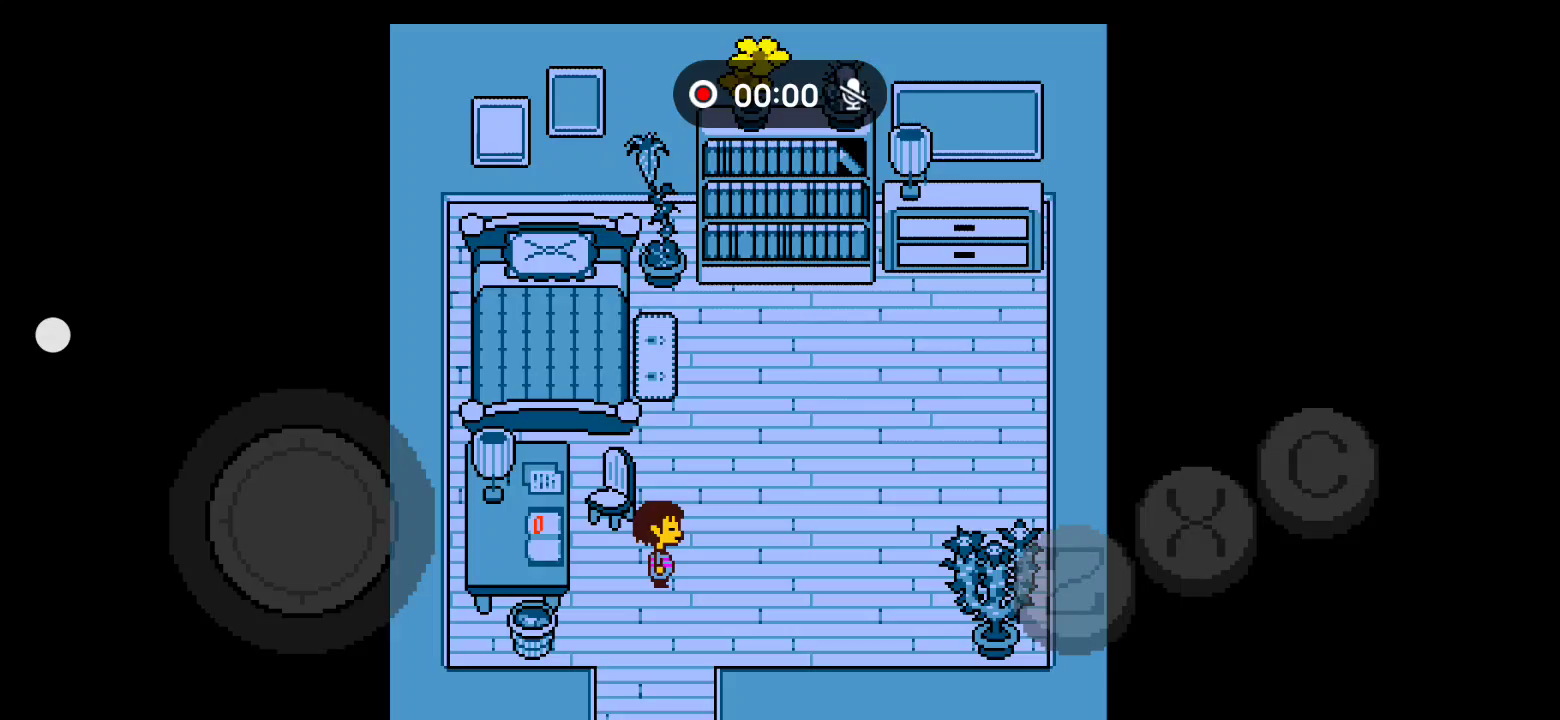Tap the virtual joystick pad
The width and height of the screenshot is (1560, 720).
point(302,520)
